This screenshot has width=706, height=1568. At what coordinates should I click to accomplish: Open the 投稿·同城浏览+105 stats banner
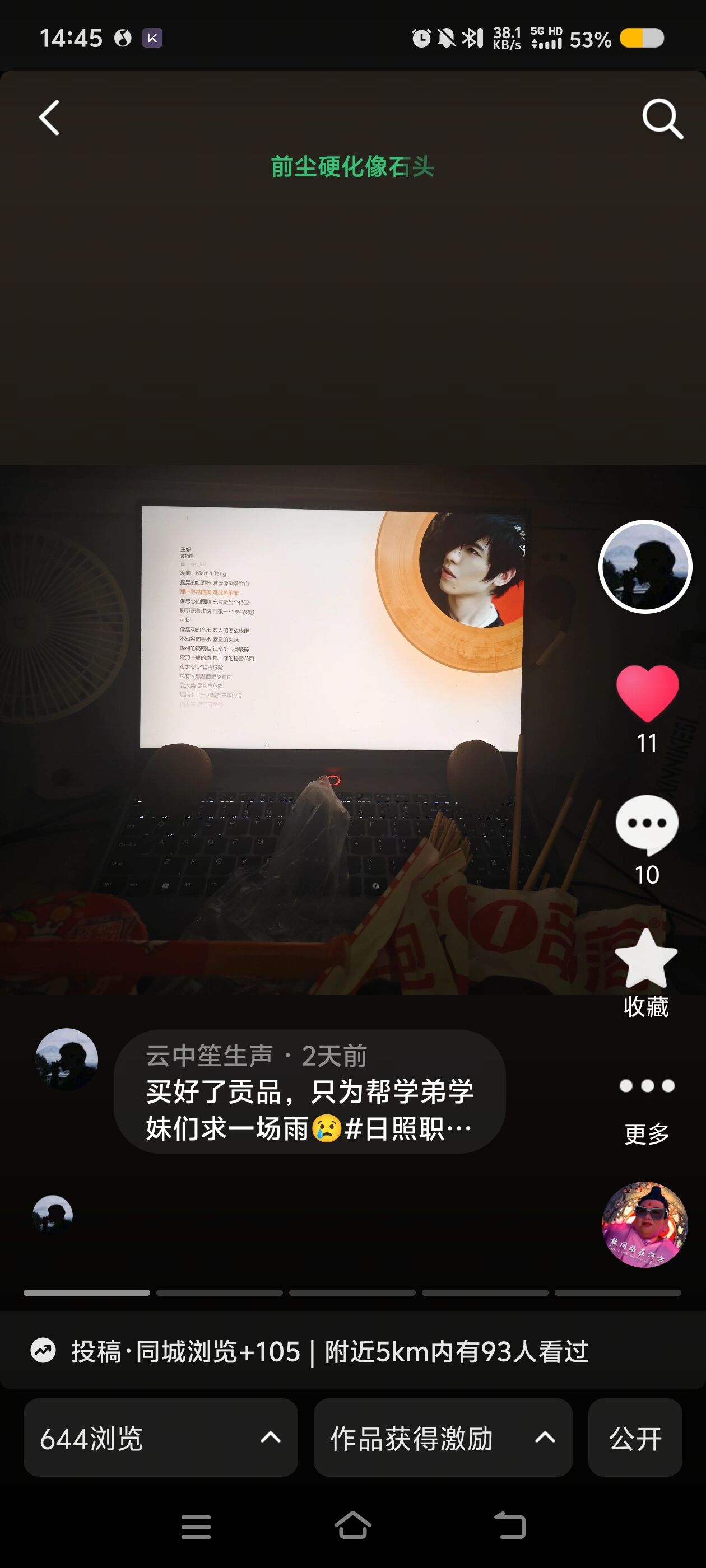[x=329, y=1351]
